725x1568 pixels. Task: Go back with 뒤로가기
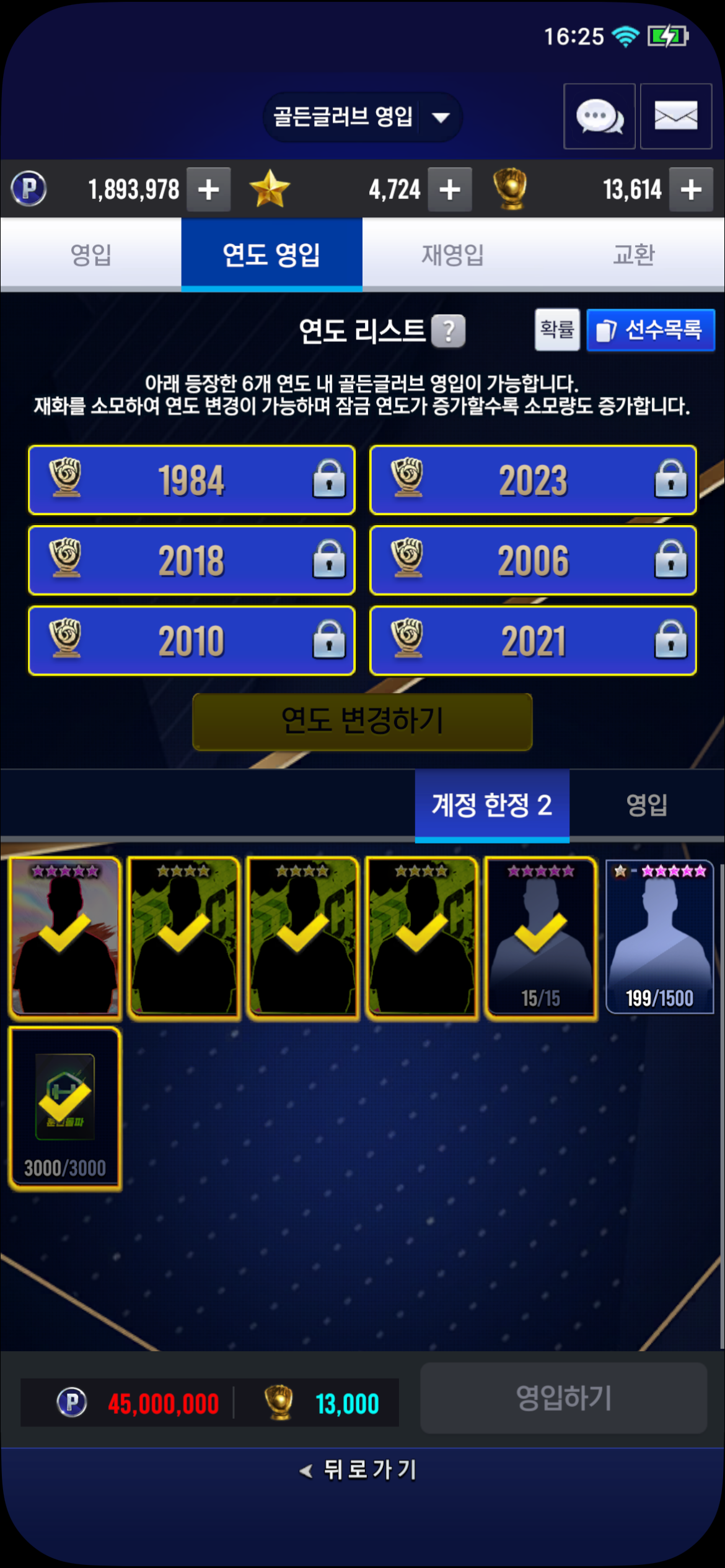point(359,1470)
